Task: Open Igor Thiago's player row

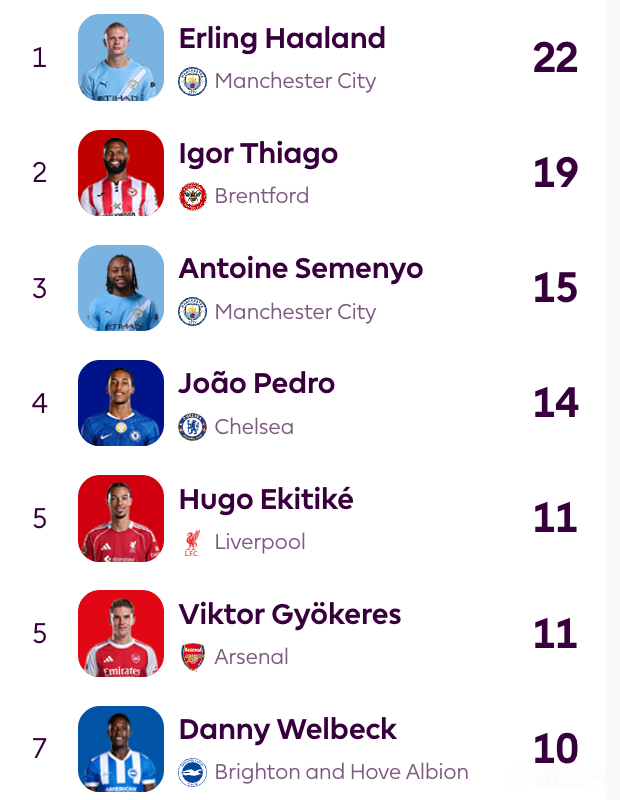Action: pyautogui.click(x=258, y=155)
